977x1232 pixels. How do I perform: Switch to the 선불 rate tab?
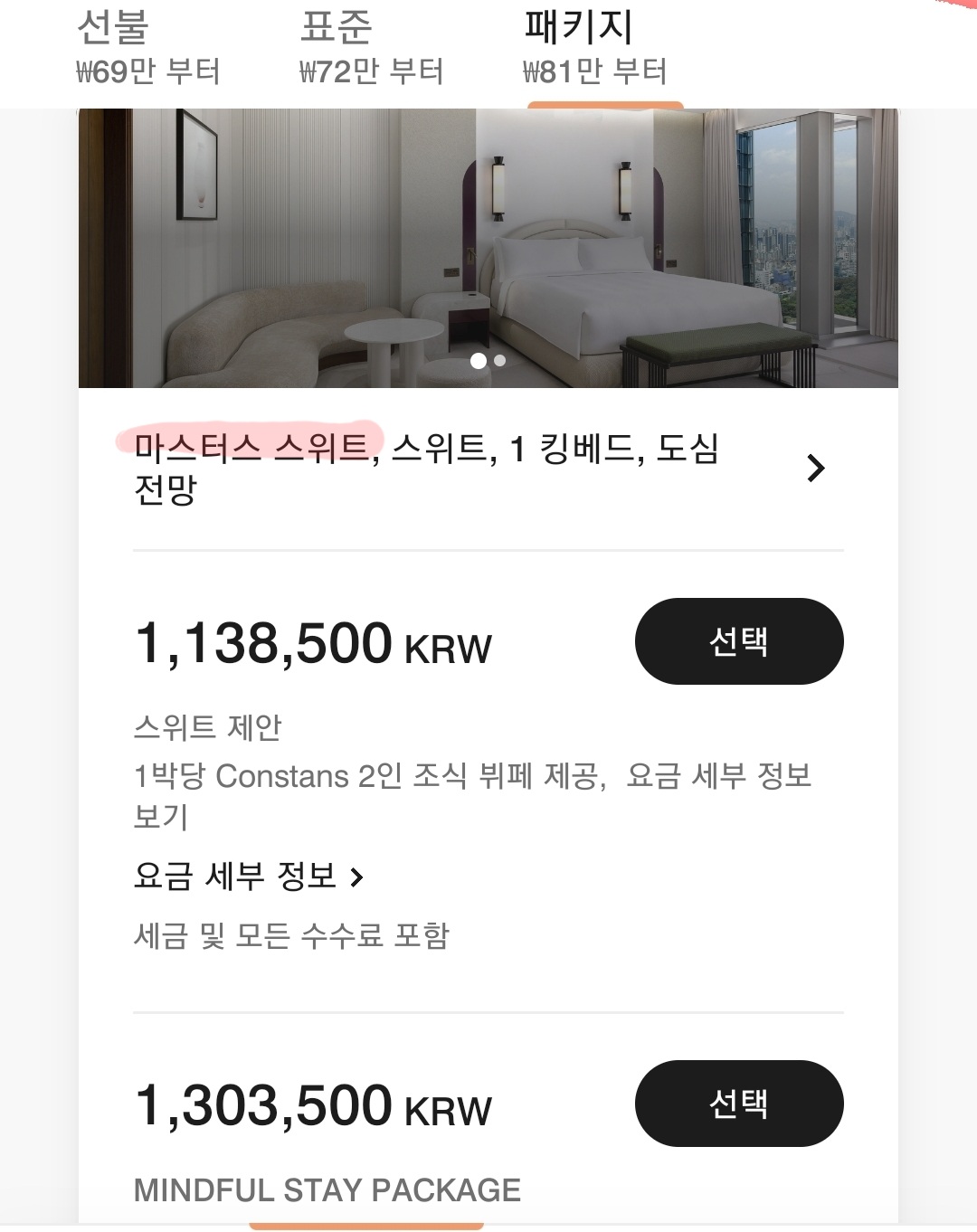pos(148,47)
